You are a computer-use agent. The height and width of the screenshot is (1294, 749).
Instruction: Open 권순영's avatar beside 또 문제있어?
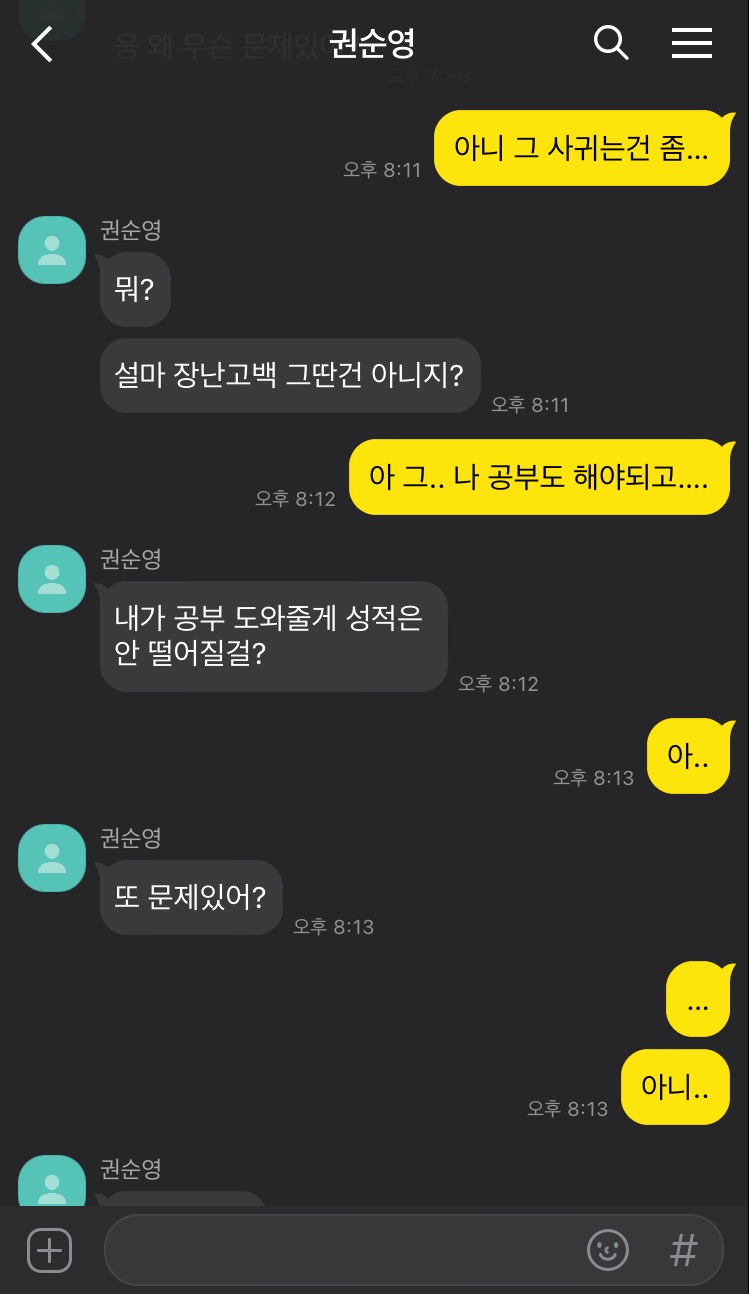click(x=52, y=858)
